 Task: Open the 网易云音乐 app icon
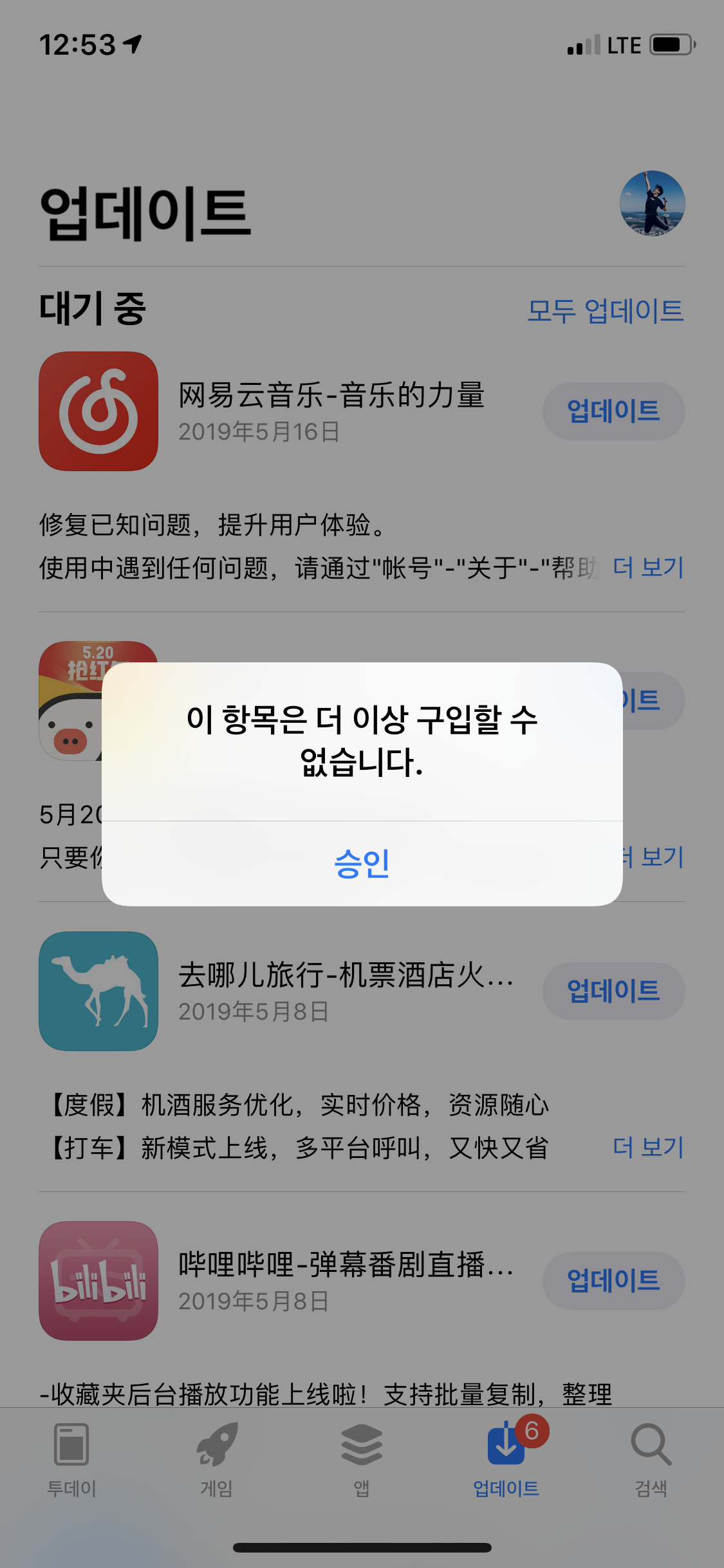pyautogui.click(x=98, y=411)
